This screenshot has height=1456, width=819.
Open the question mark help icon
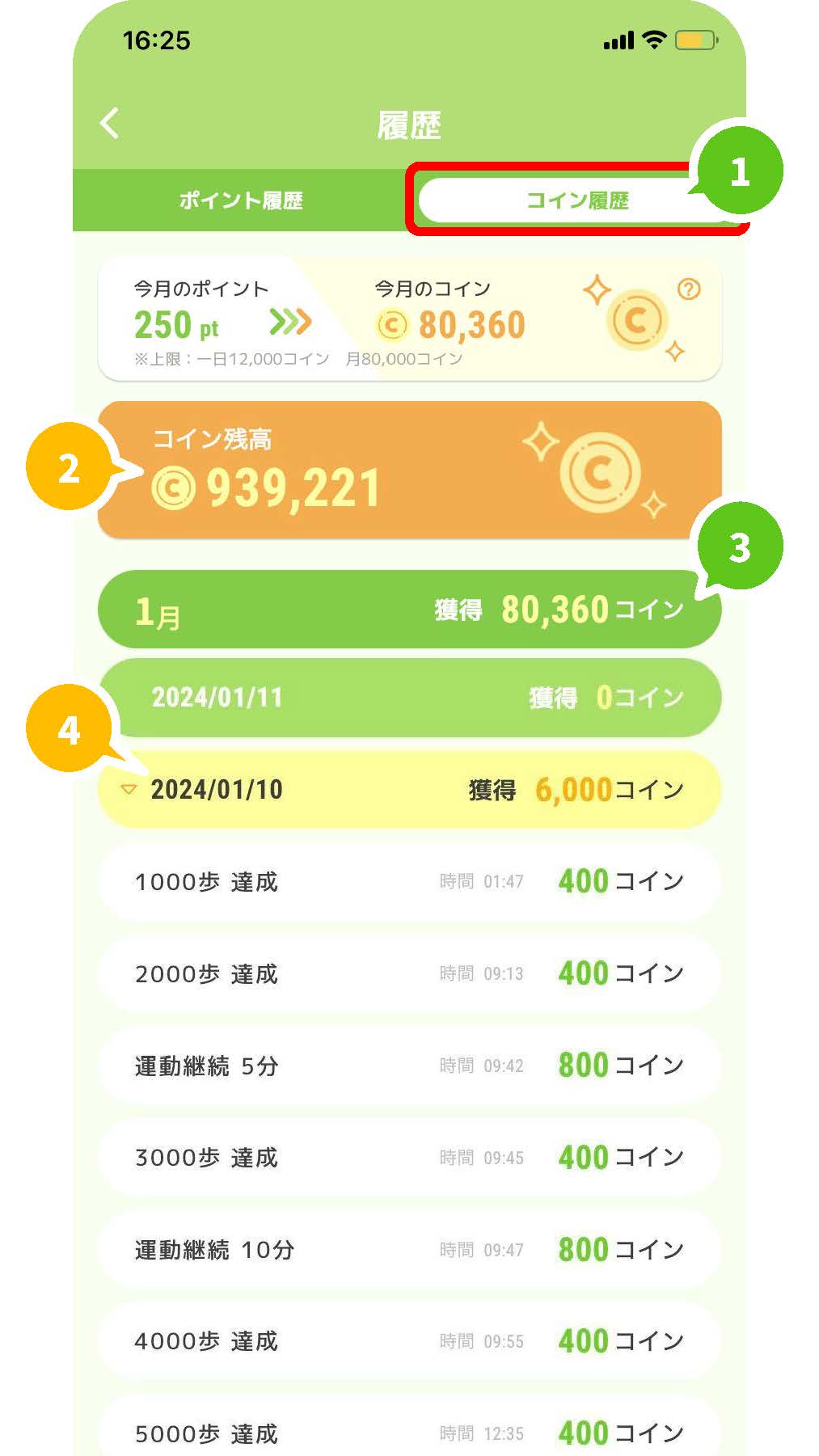coord(689,289)
